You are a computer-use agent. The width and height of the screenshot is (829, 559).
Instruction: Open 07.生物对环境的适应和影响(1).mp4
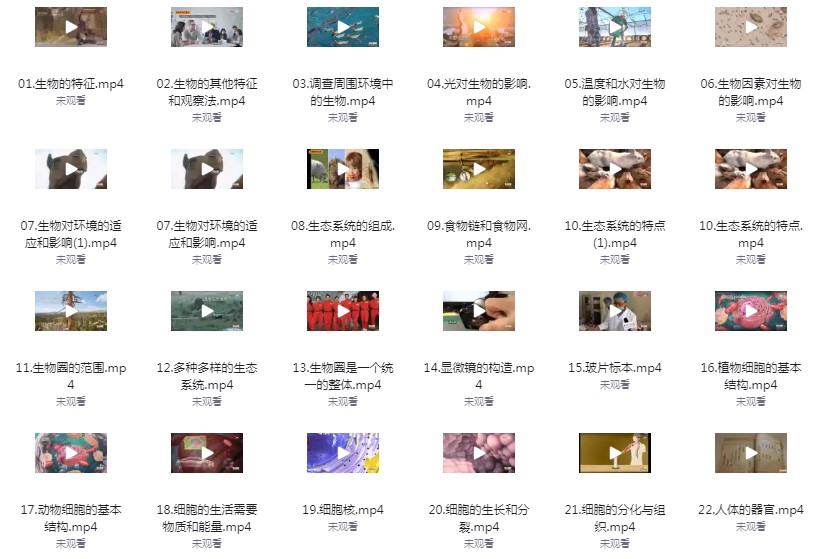(71, 169)
